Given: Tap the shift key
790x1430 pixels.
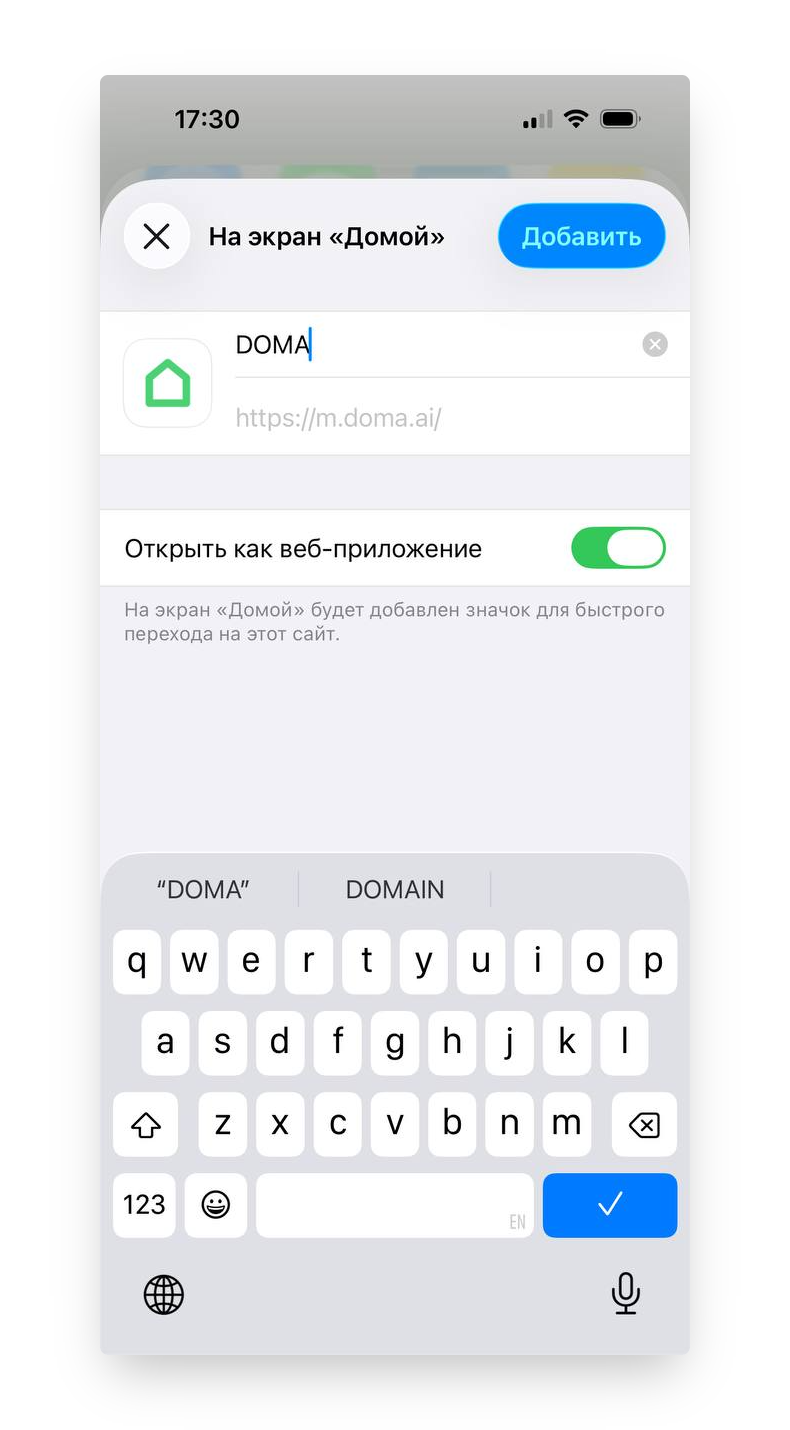Looking at the screenshot, I should [146, 1125].
